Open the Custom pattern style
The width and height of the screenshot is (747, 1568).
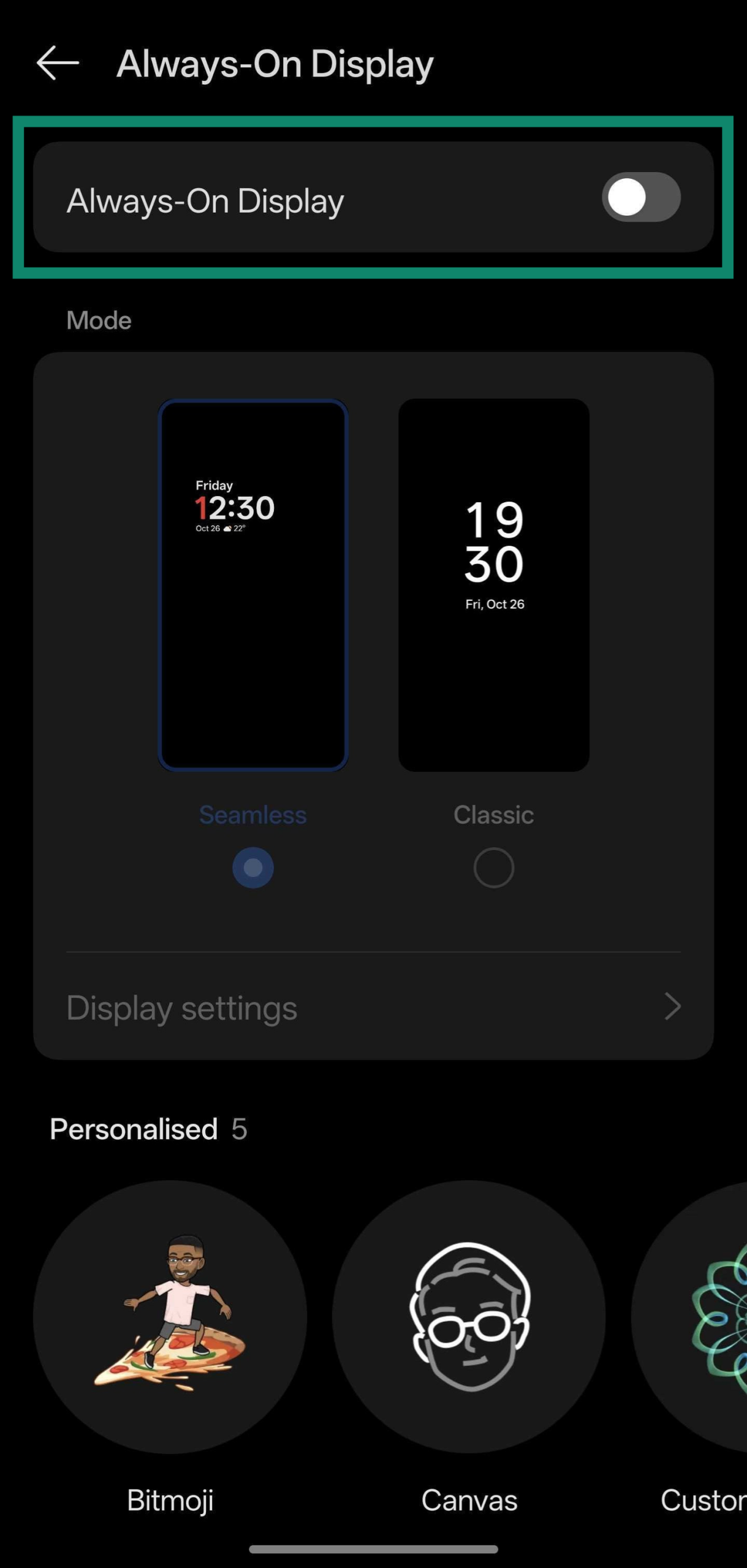click(705, 1317)
